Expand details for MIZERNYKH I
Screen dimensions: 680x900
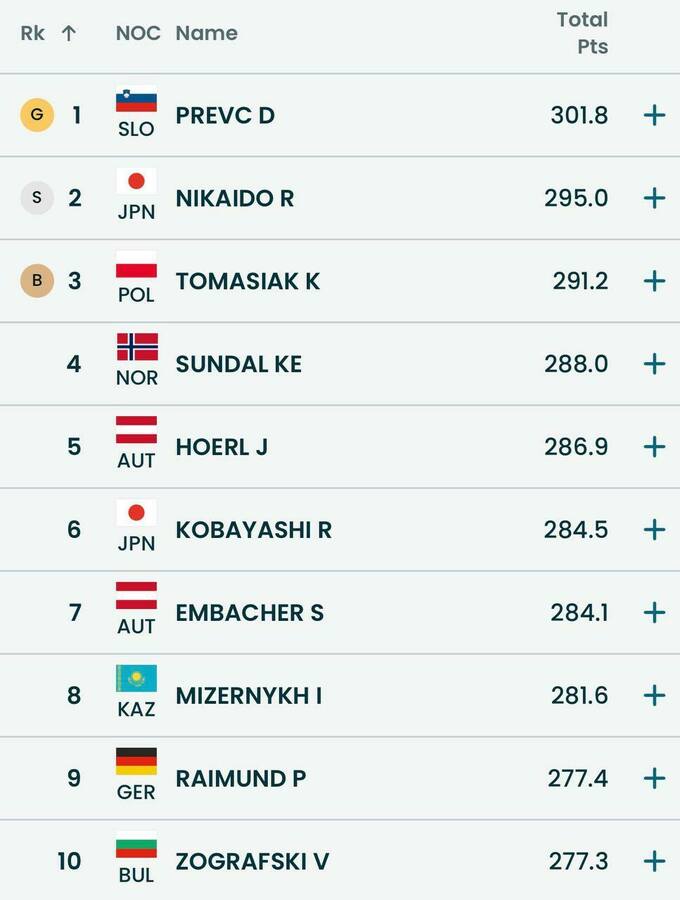[654, 695]
